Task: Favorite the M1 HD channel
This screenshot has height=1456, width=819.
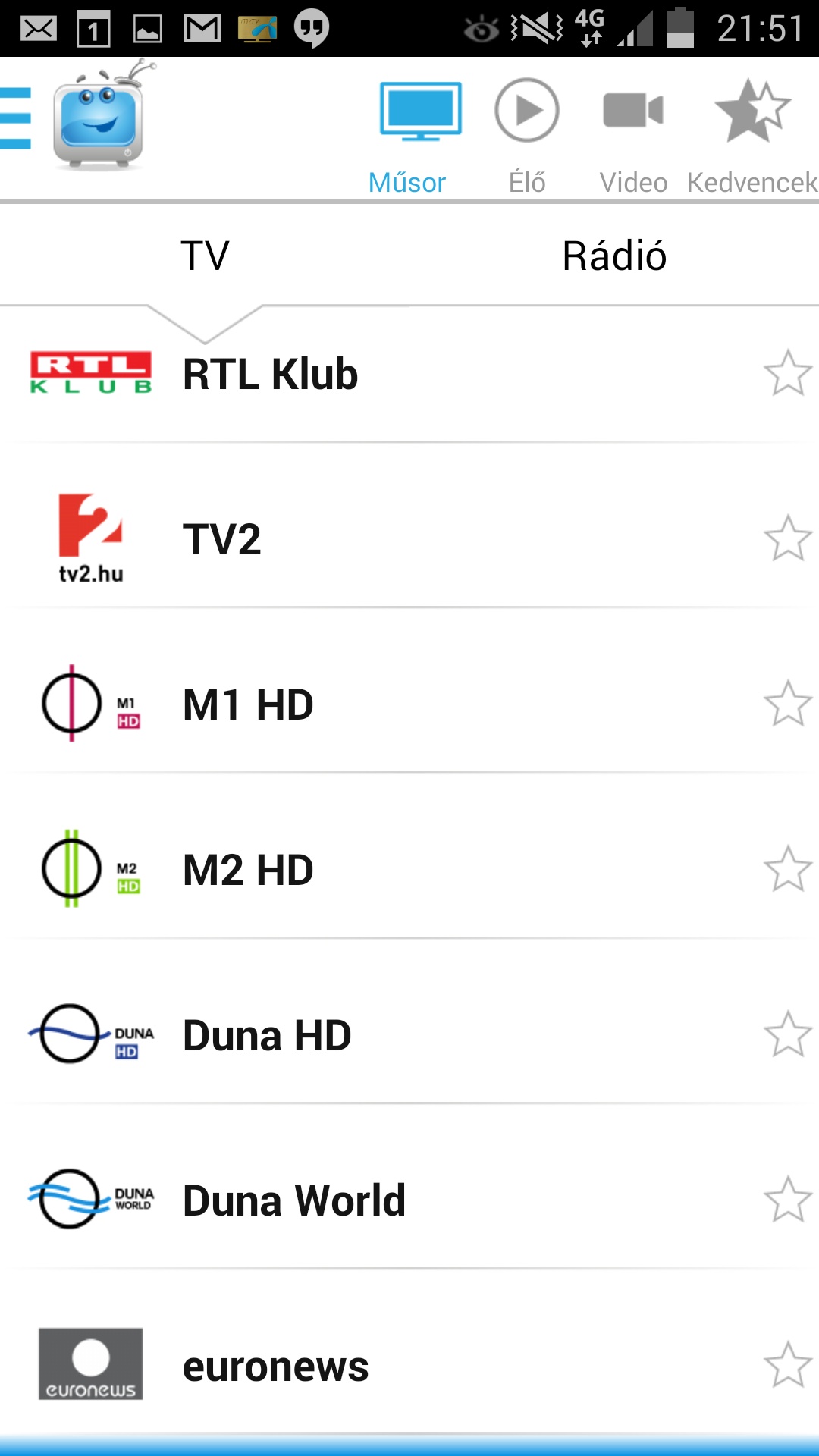Action: click(x=788, y=704)
